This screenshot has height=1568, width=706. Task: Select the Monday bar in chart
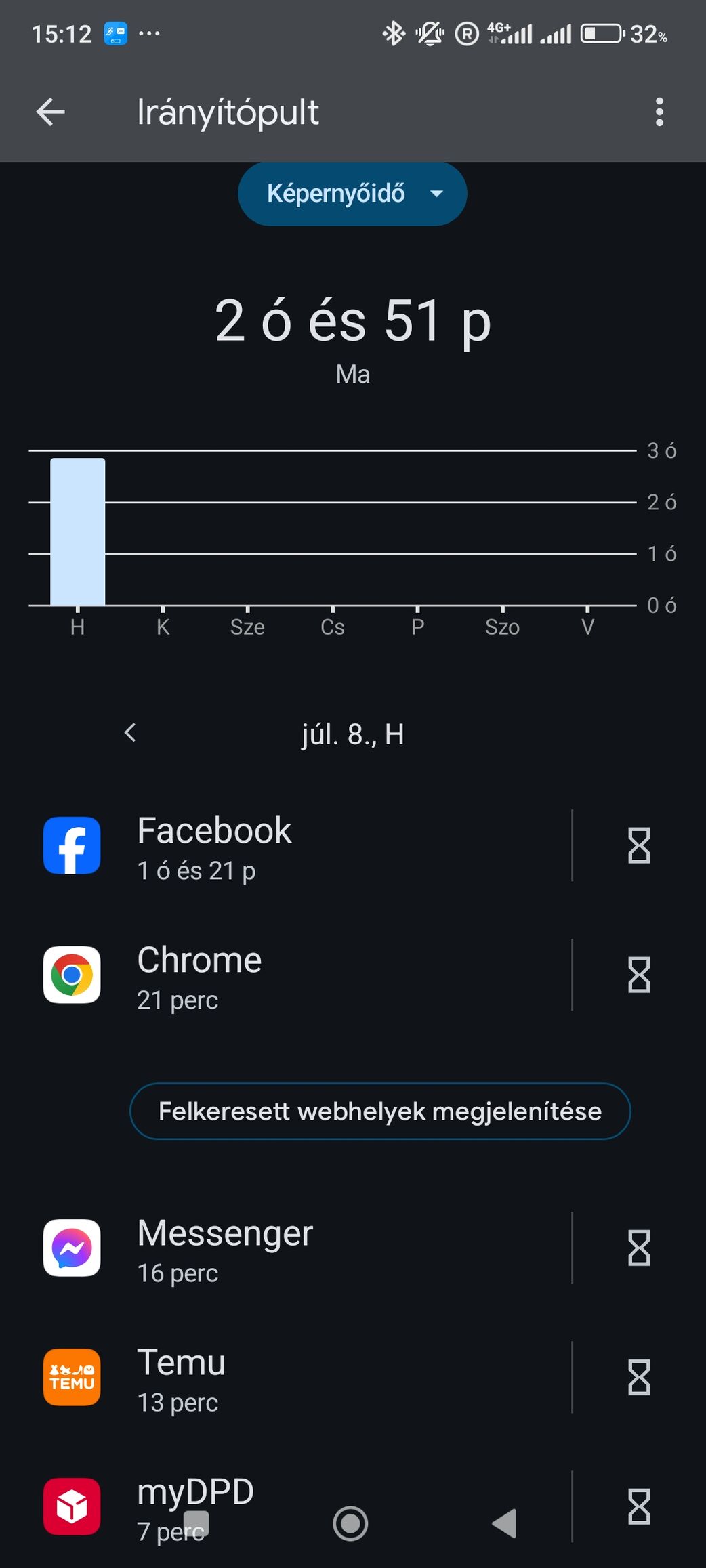pos(78,532)
